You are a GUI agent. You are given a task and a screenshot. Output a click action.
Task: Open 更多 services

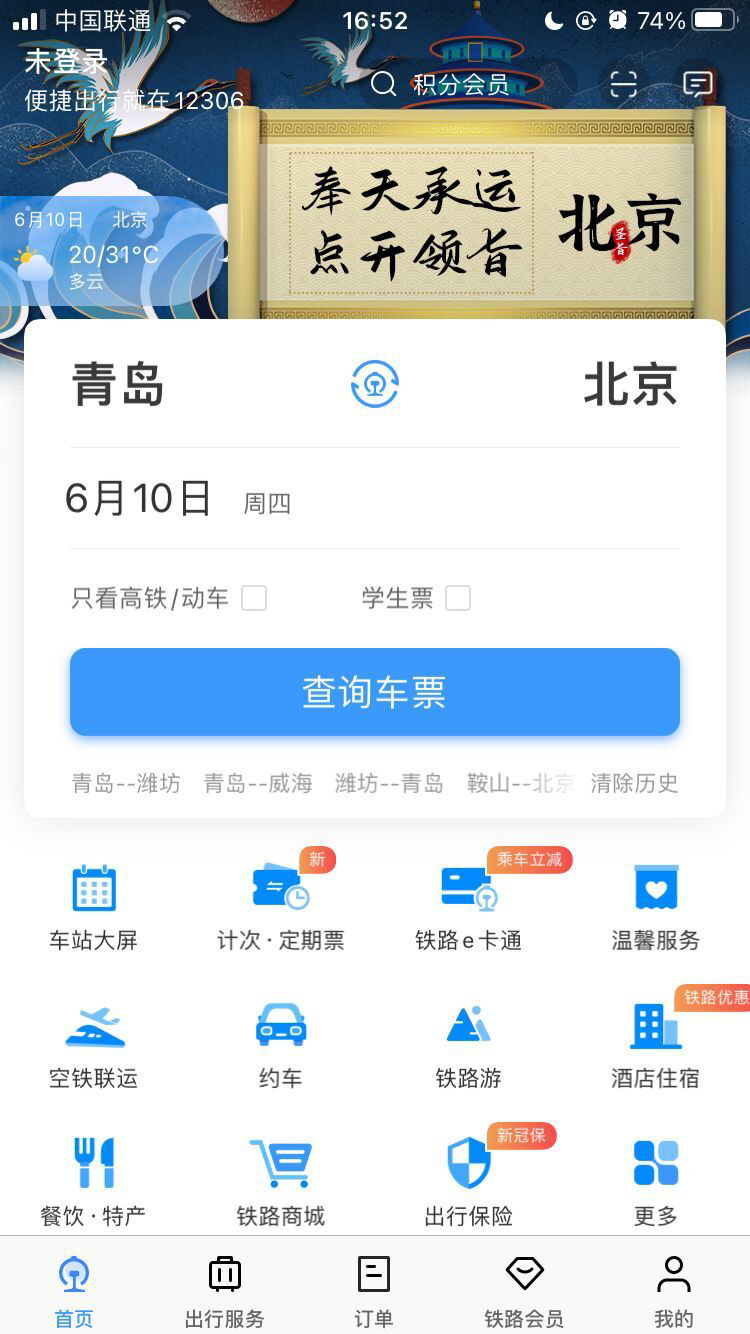tap(655, 1182)
